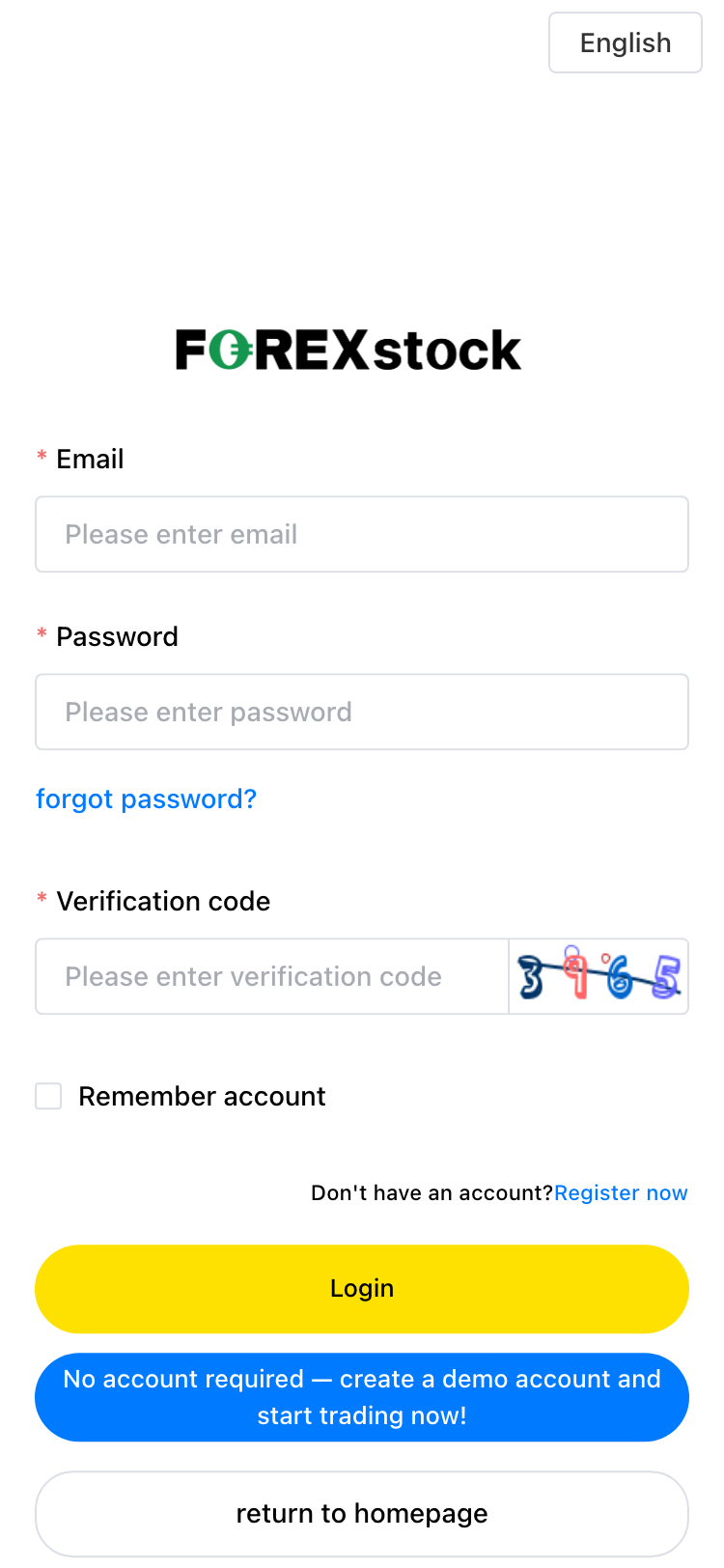Tap the yellow Login button
The height and width of the screenshot is (1568, 724).
tap(362, 1288)
